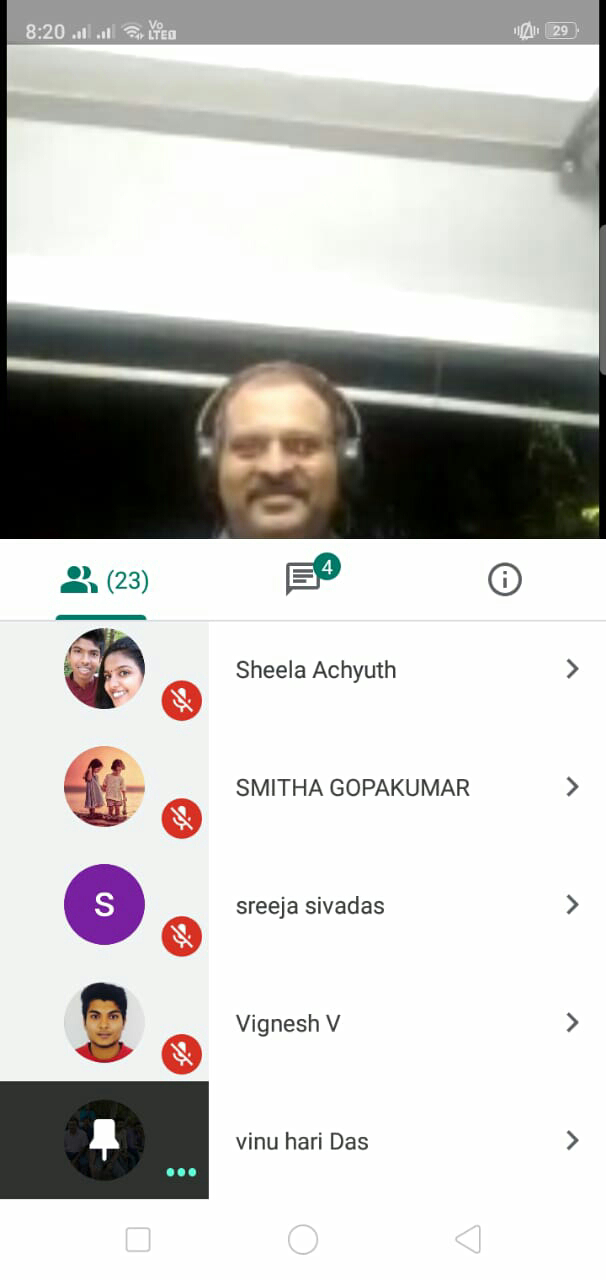Open SMITHA GOPAKUMAR's participant options
This screenshot has height=1280, width=606.
[x=572, y=787]
